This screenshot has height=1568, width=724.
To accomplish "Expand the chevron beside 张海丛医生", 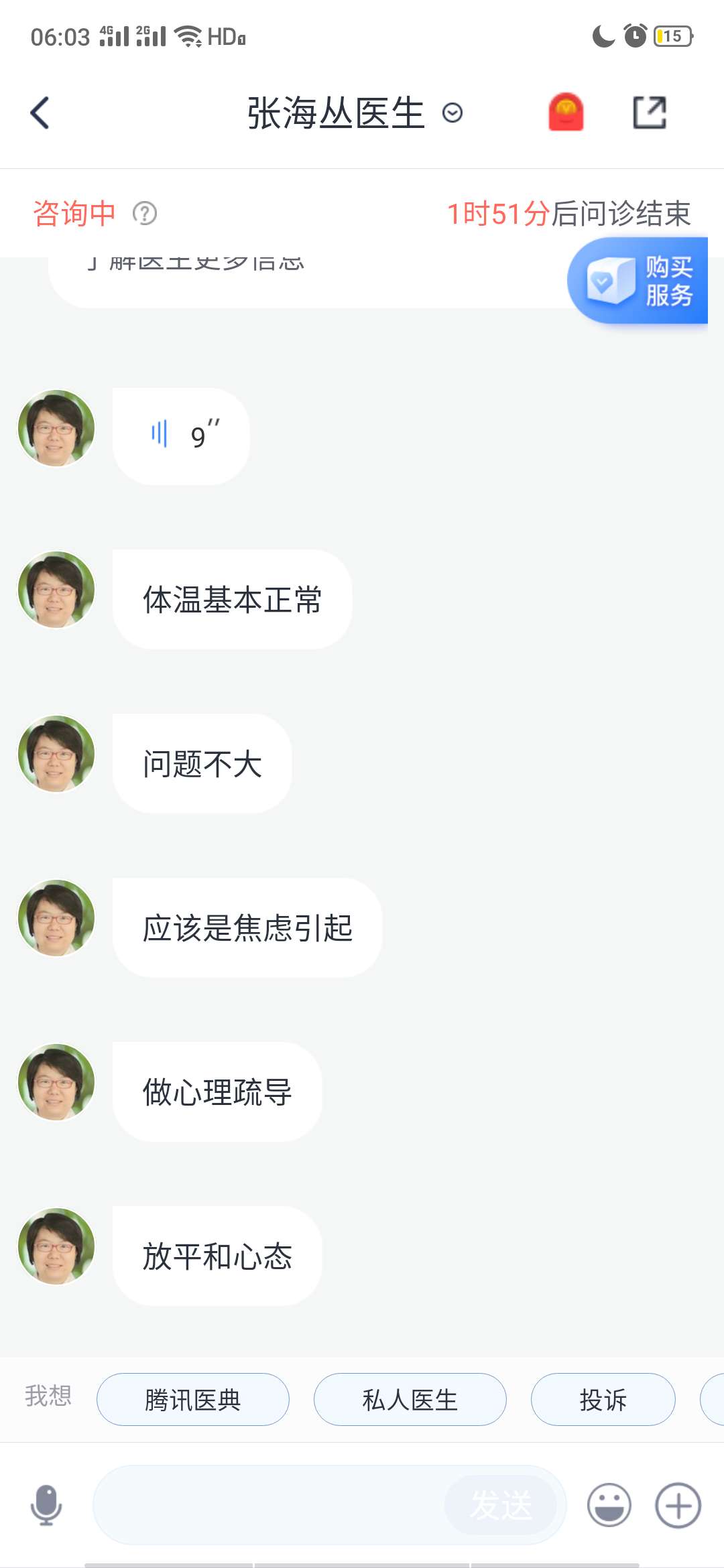I will click(453, 113).
